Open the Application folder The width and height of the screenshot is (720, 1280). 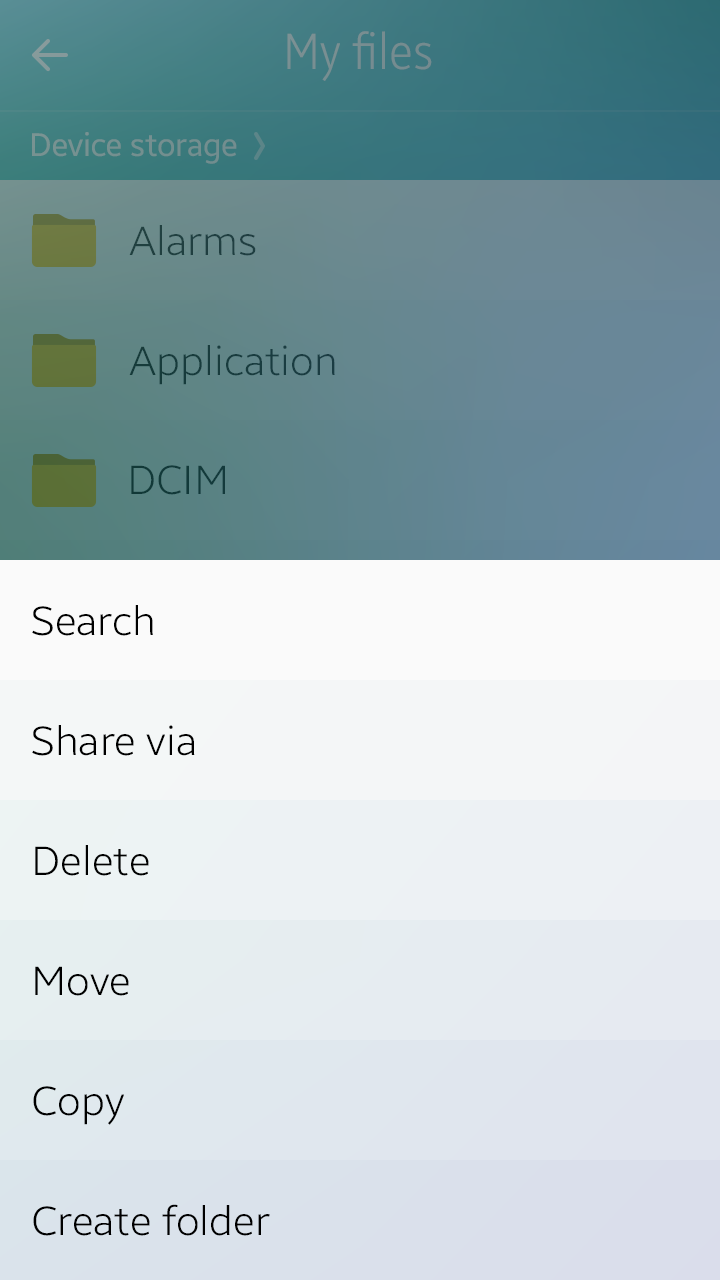pos(232,361)
